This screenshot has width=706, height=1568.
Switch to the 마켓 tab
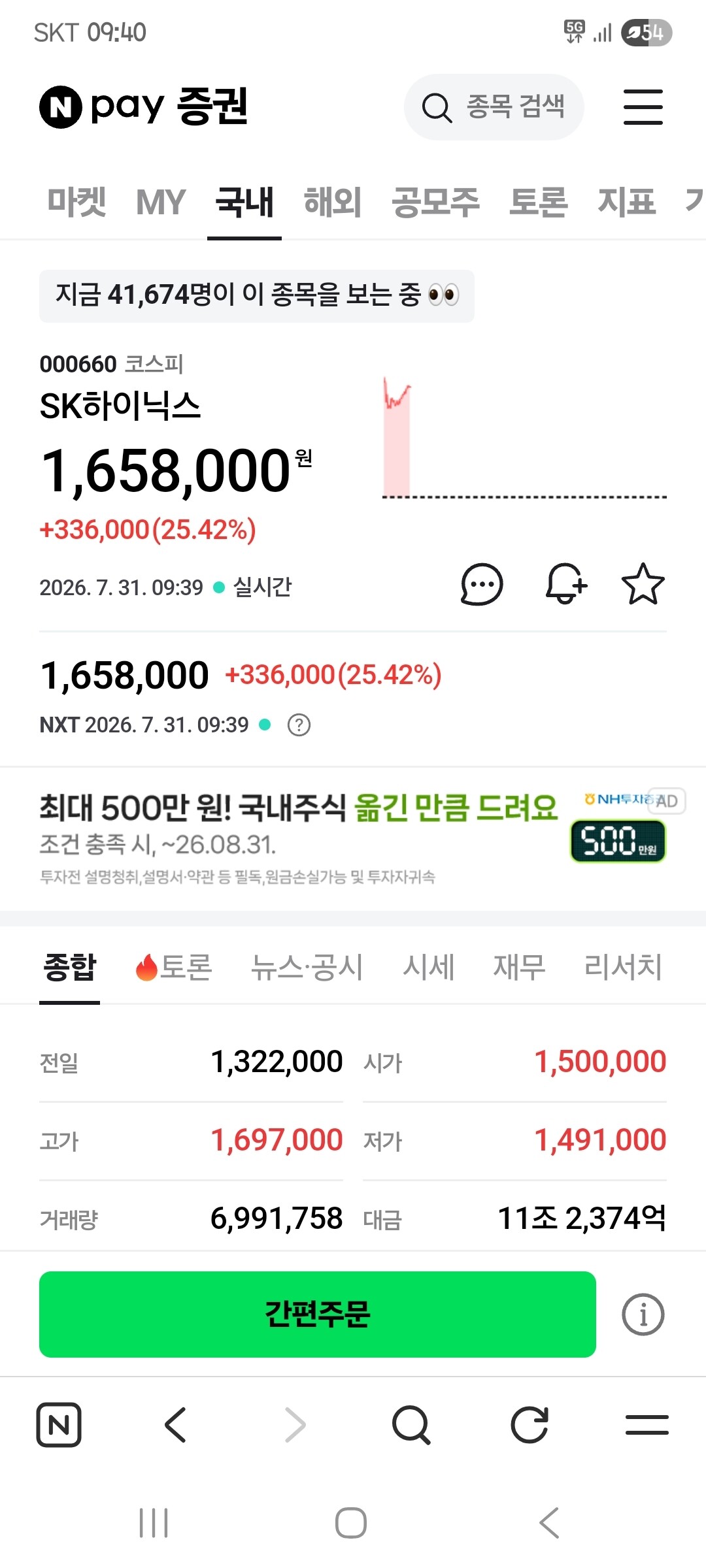pyautogui.click(x=76, y=202)
